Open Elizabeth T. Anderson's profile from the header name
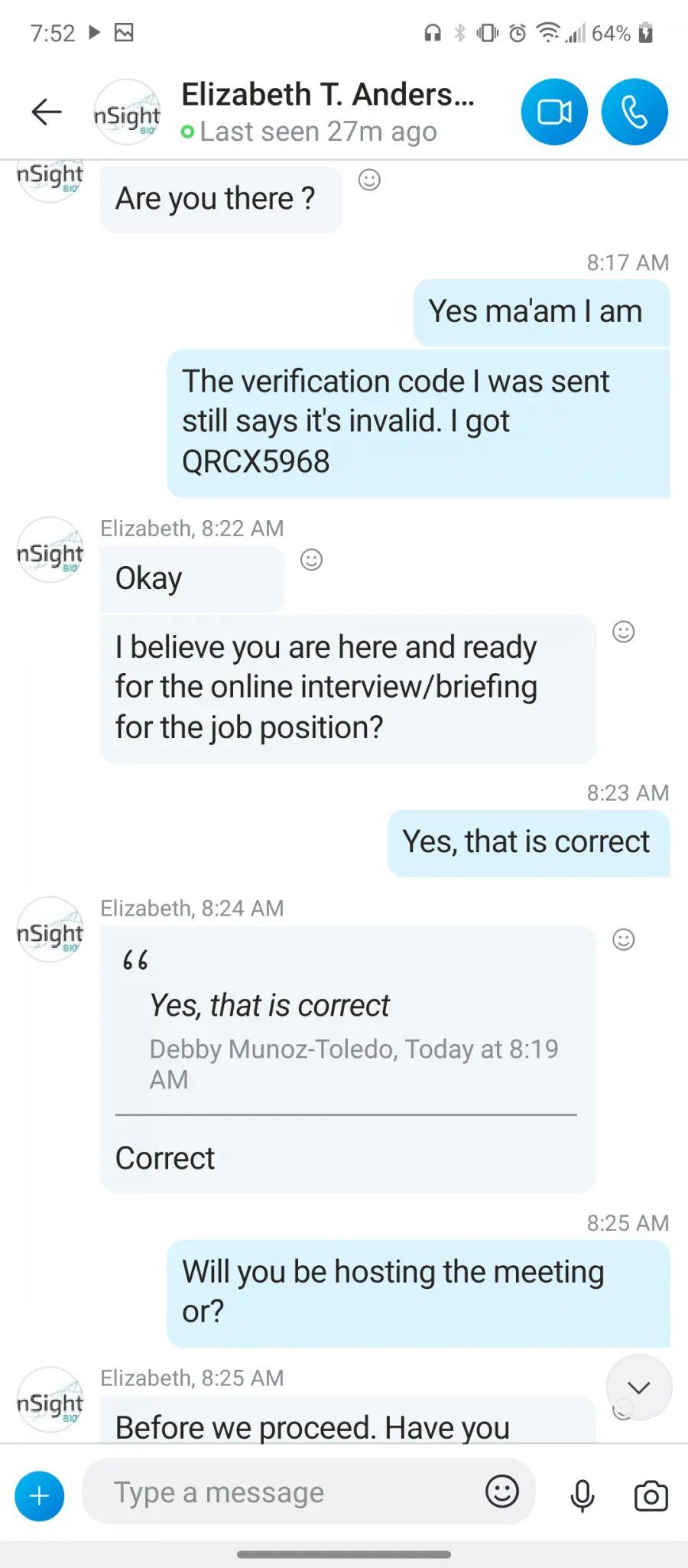The image size is (688, 1568). pos(328,95)
